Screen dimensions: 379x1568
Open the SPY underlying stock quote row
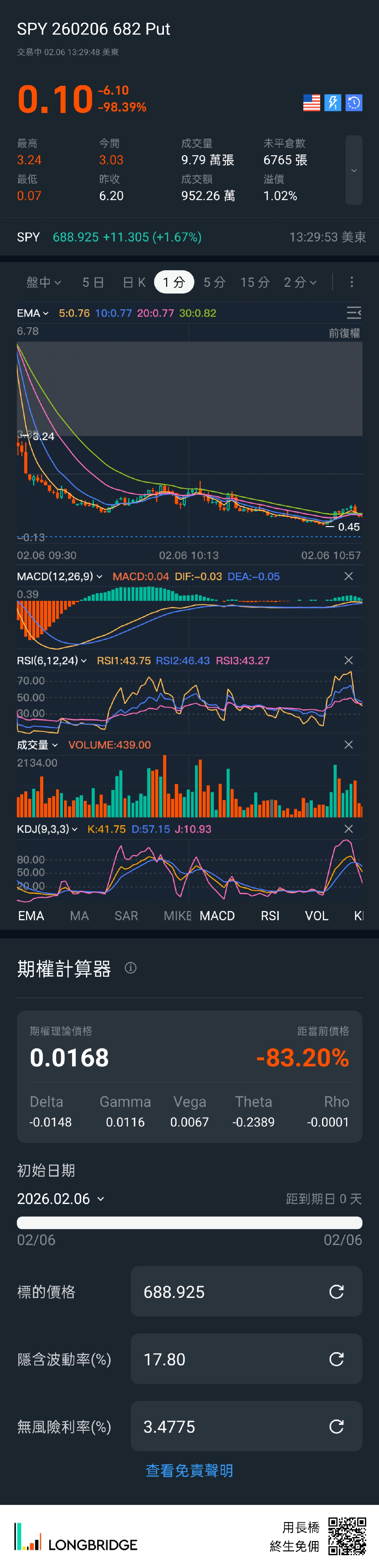tap(189, 237)
